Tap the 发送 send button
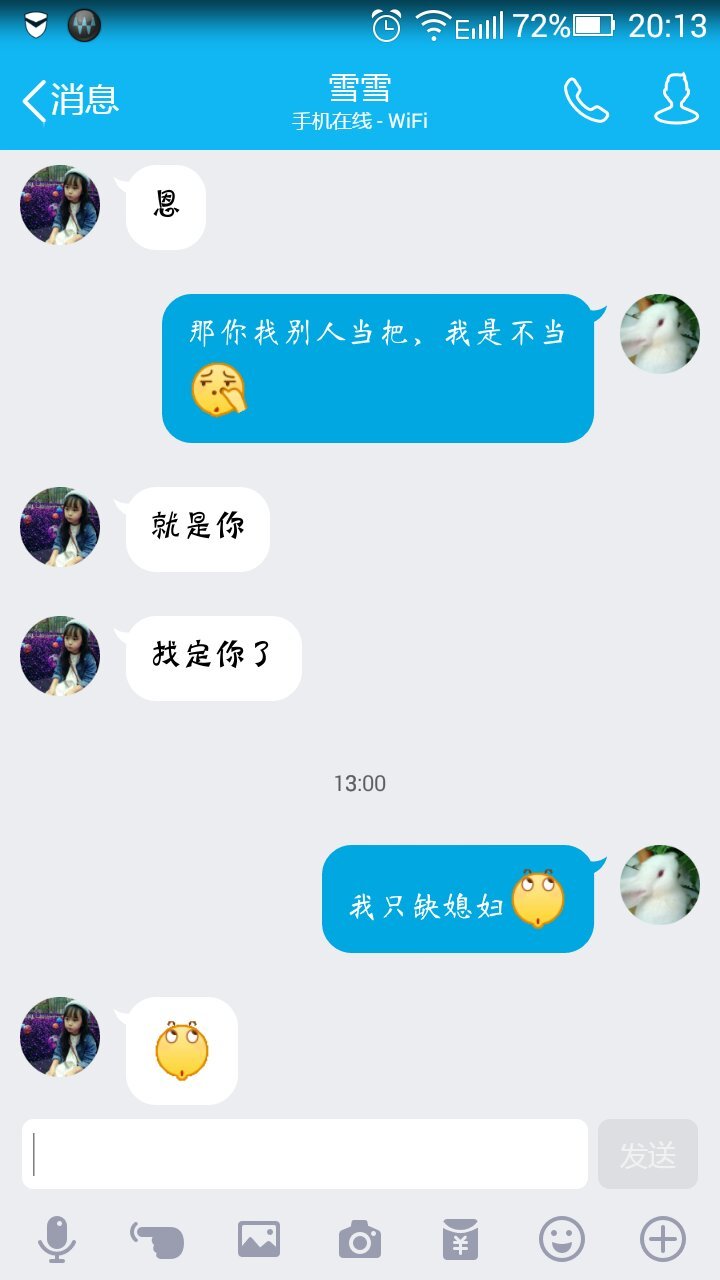The width and height of the screenshot is (720, 1280). click(x=648, y=1154)
